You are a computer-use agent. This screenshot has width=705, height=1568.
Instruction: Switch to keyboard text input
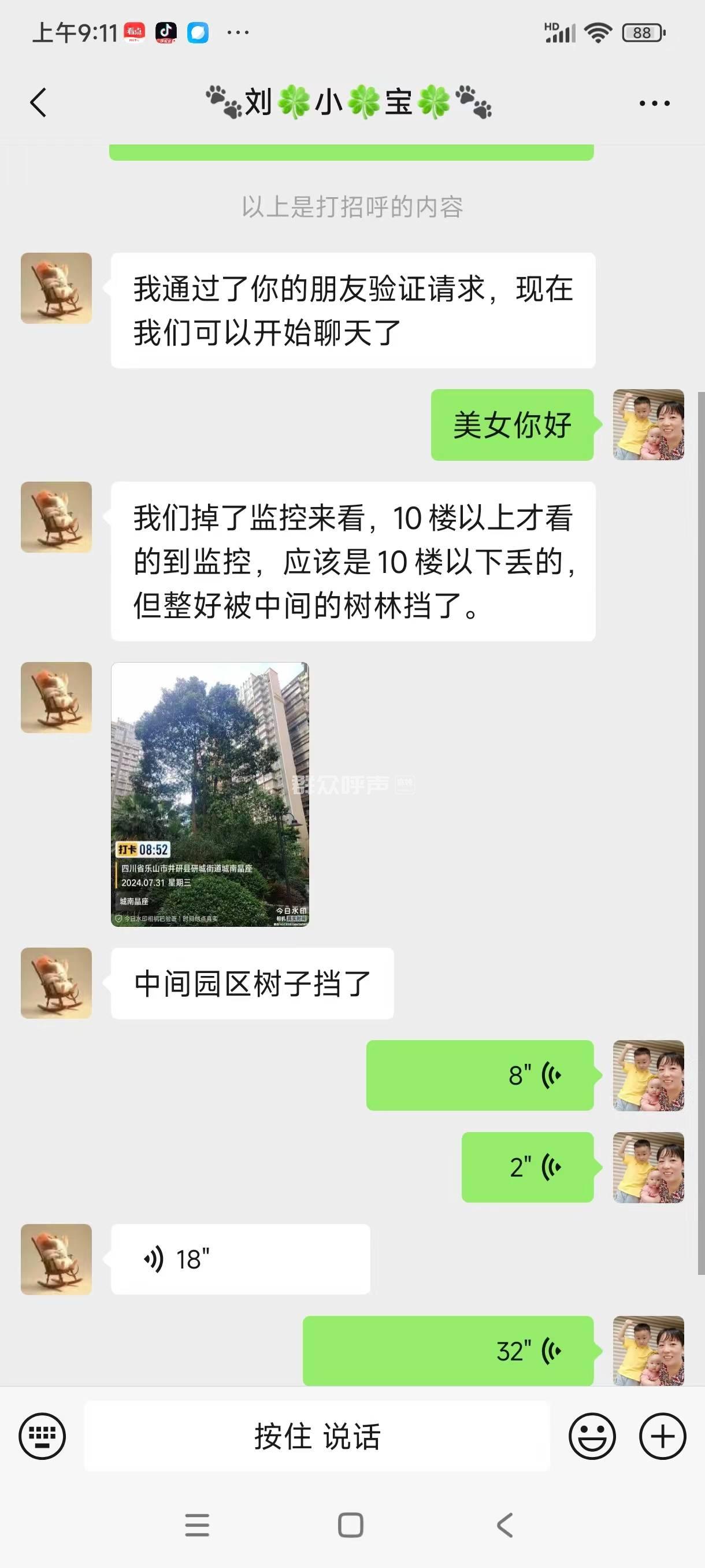(x=42, y=1436)
